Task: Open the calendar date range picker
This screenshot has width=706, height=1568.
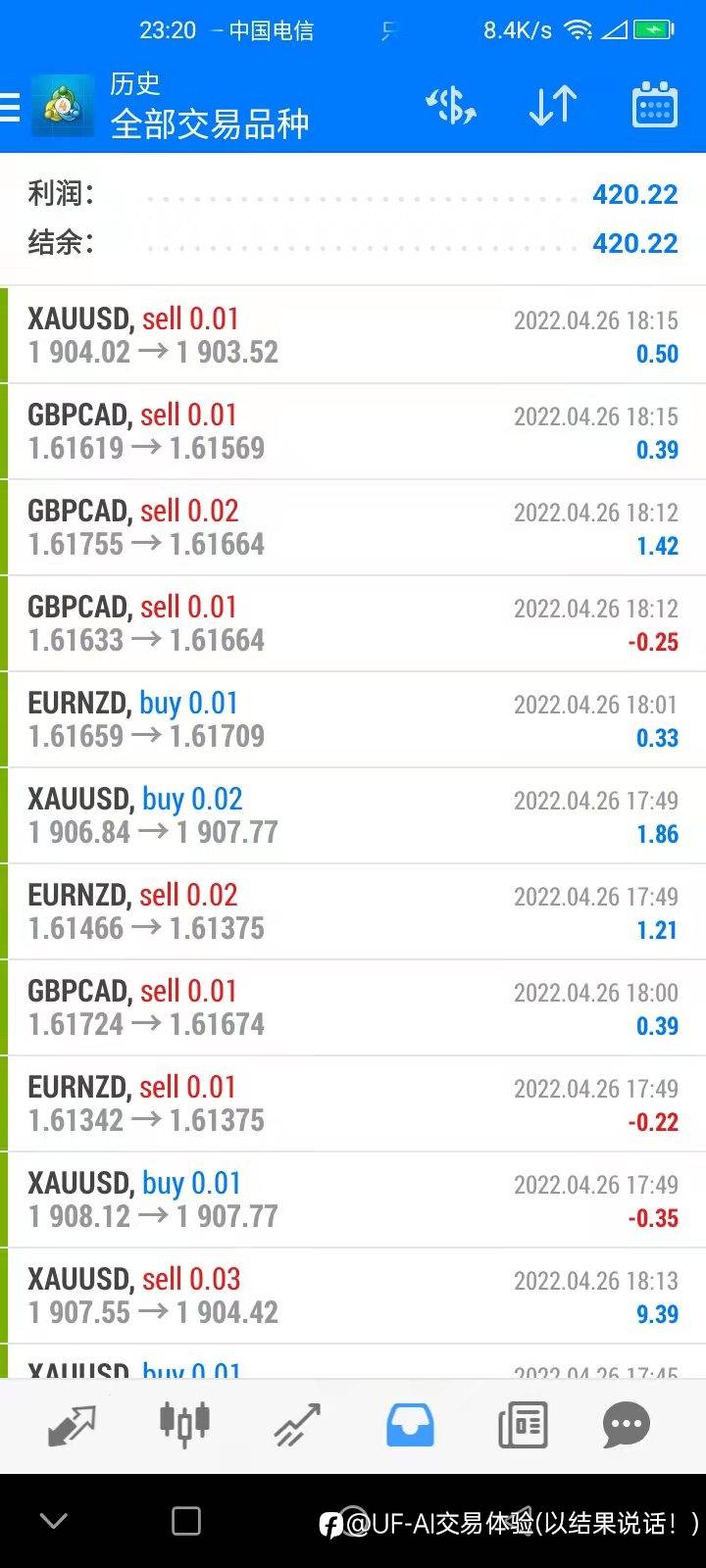Action: [654, 105]
